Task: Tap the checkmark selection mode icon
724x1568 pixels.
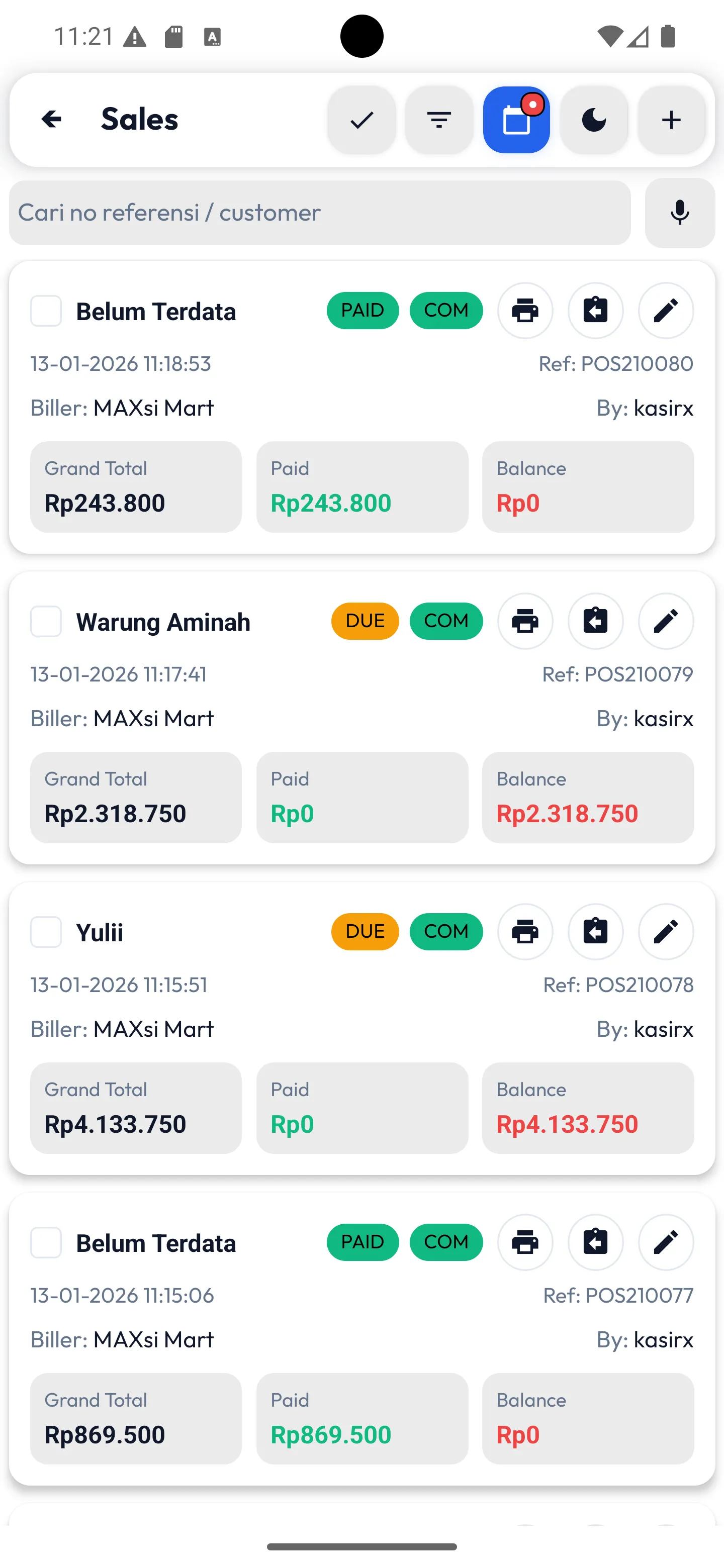Action: coord(361,119)
